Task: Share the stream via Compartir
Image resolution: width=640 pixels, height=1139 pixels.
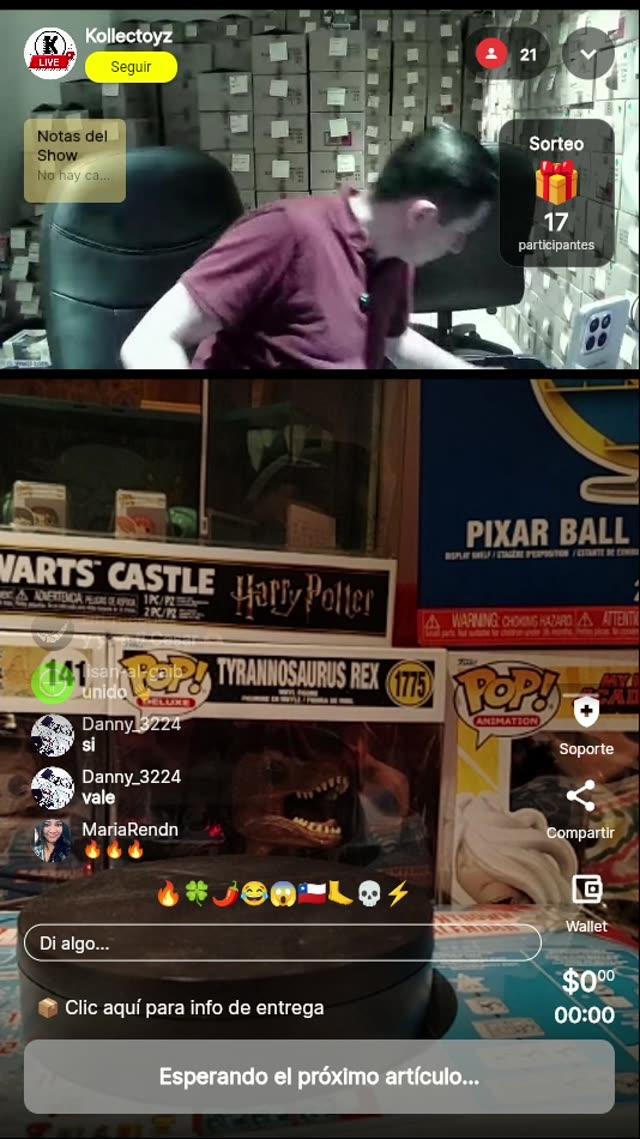Action: pyautogui.click(x=581, y=797)
